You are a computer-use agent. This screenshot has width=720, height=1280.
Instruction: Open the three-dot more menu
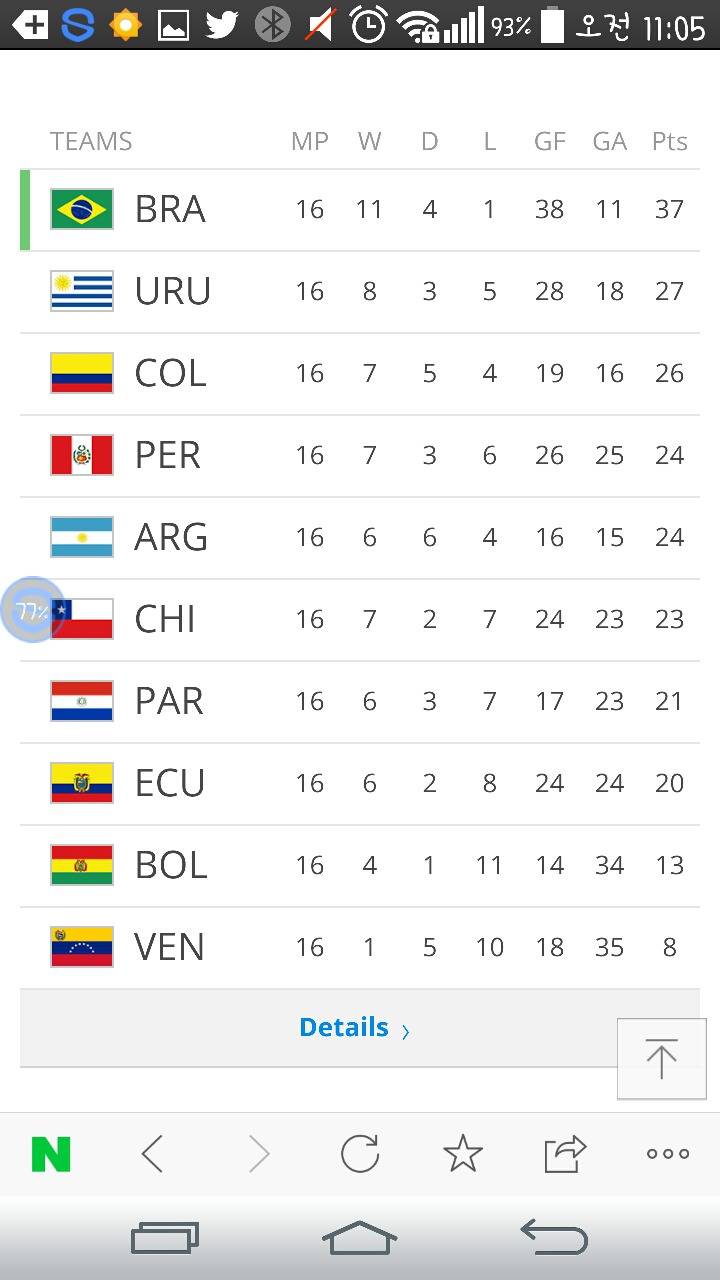pyautogui.click(x=667, y=1154)
